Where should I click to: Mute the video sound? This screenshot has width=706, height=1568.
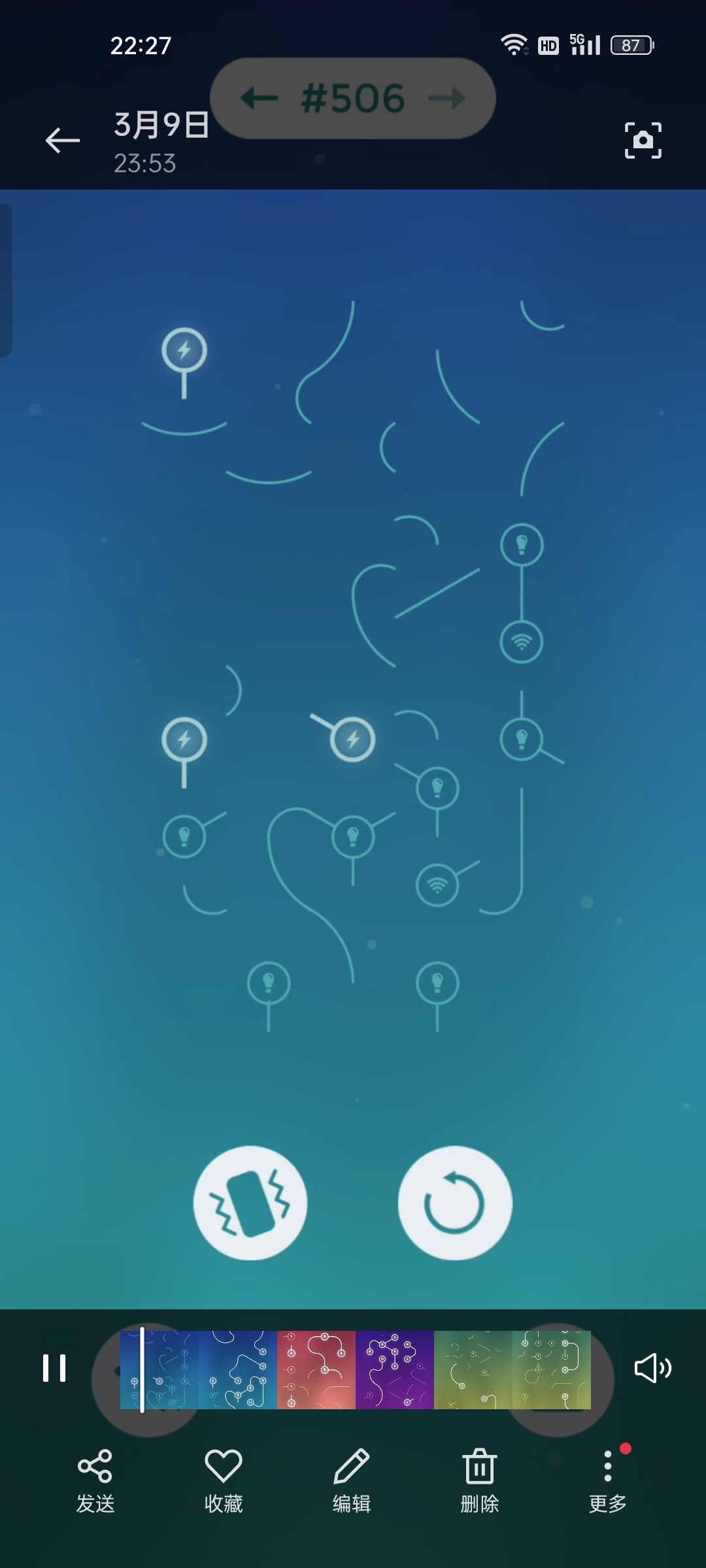click(652, 1368)
